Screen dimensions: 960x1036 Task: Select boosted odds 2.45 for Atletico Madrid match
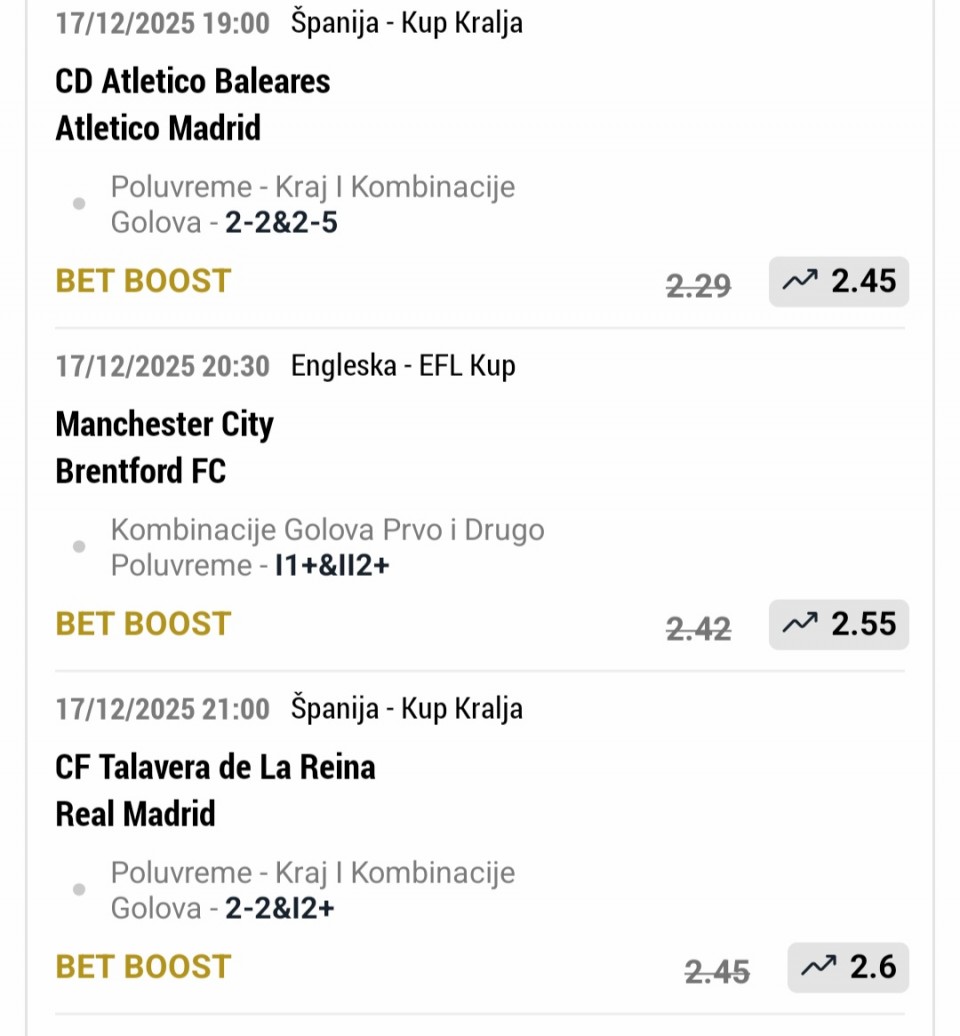click(x=838, y=282)
